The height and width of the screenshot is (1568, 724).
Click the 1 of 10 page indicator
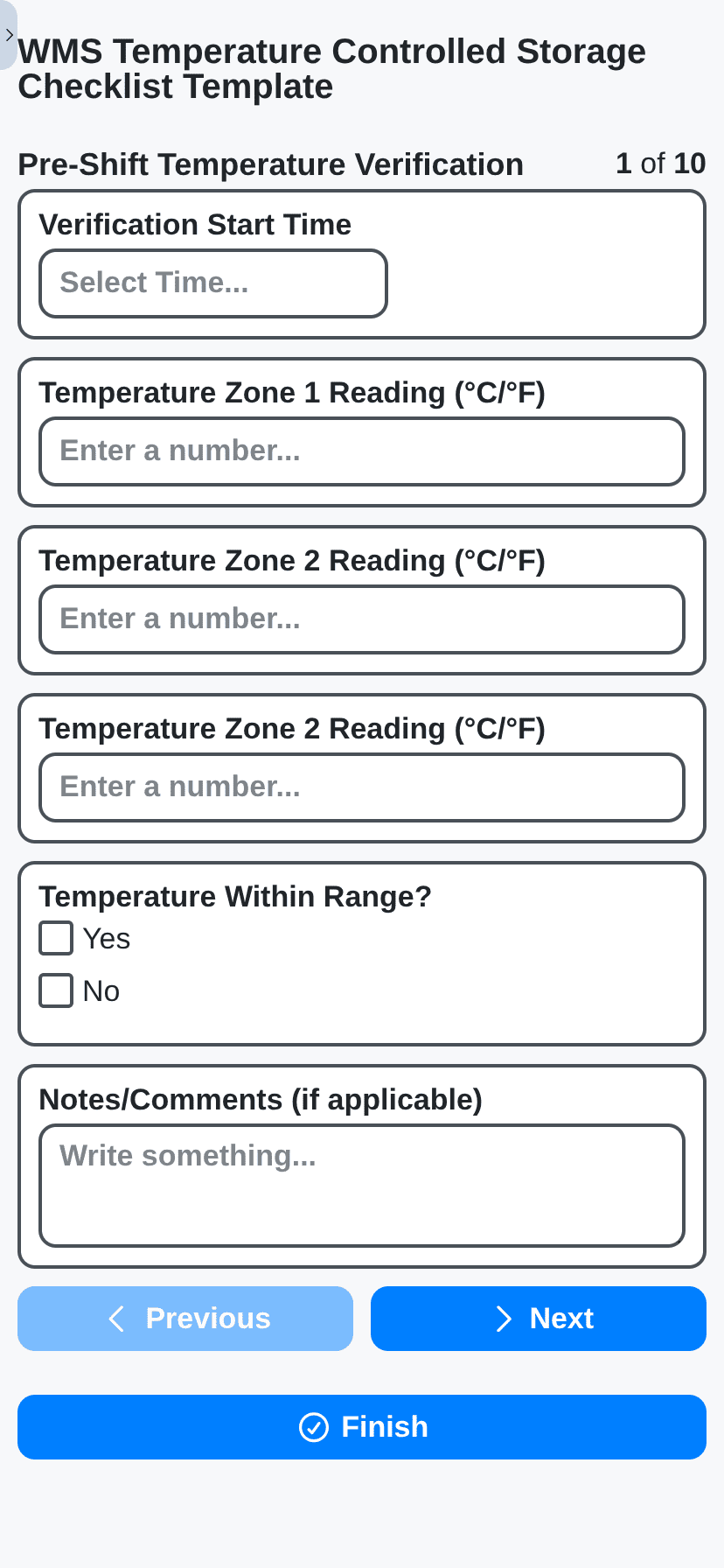(x=660, y=164)
